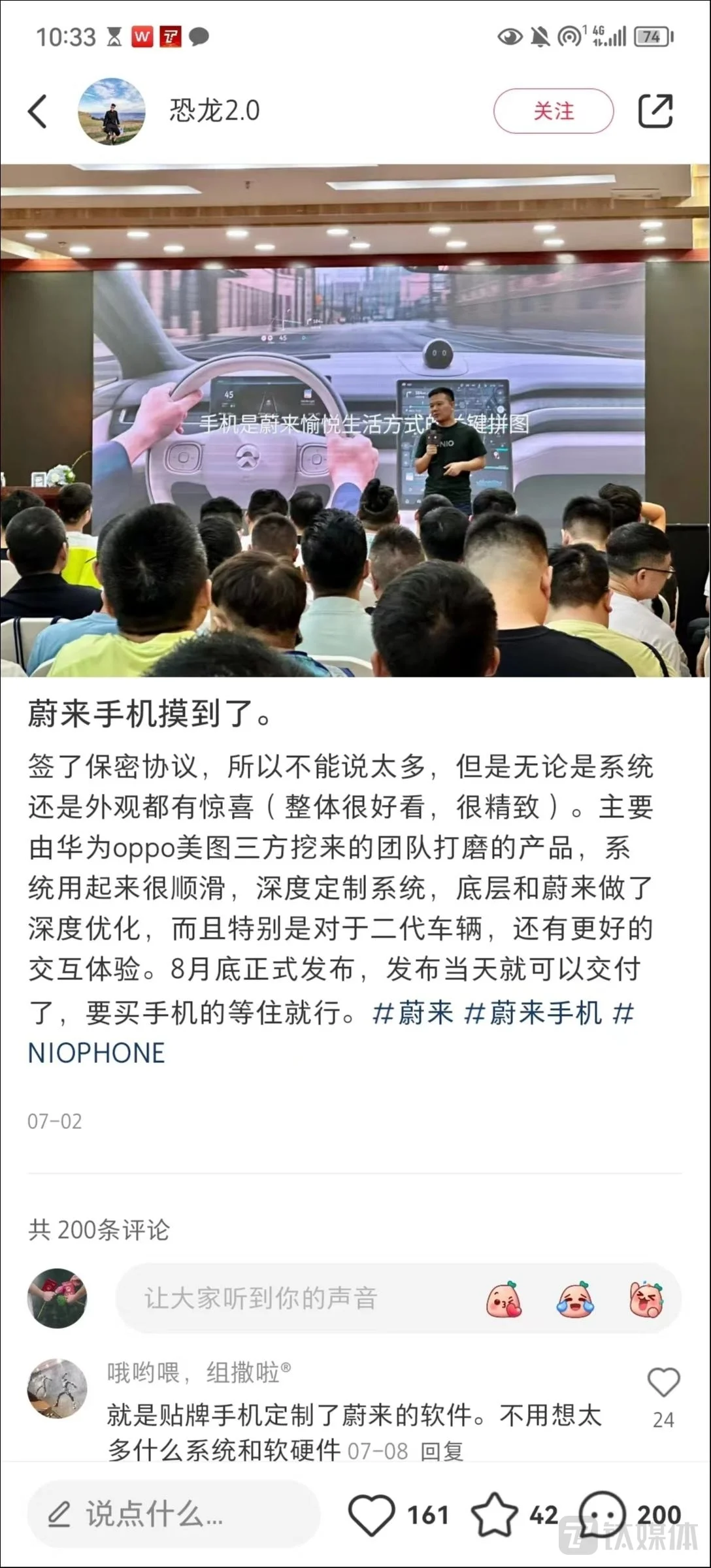Tap the 说点什么 input at the bottom
The width and height of the screenshot is (711, 1568).
173,1514
